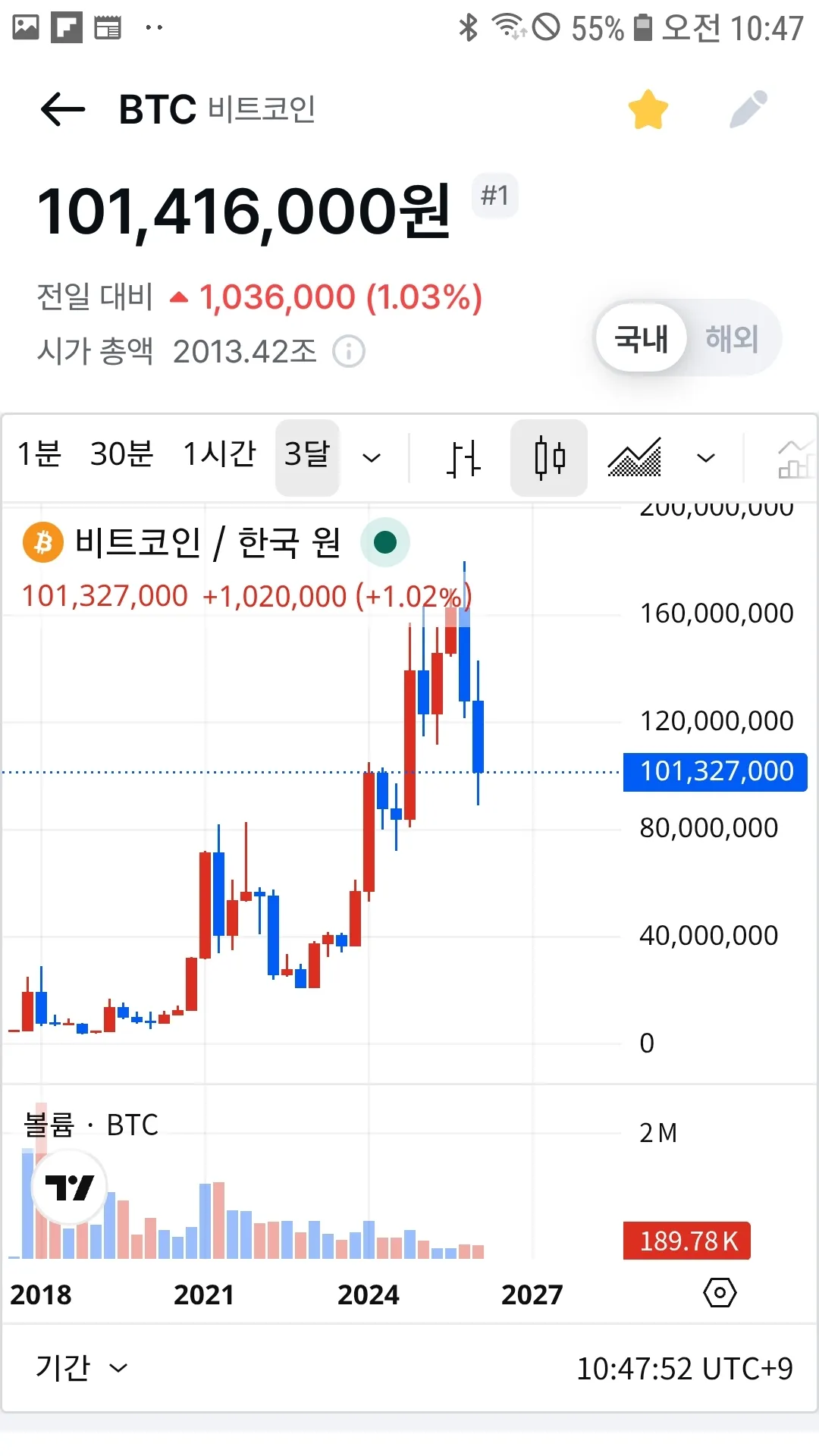
Task: Switch to area chart style
Action: coord(635,458)
